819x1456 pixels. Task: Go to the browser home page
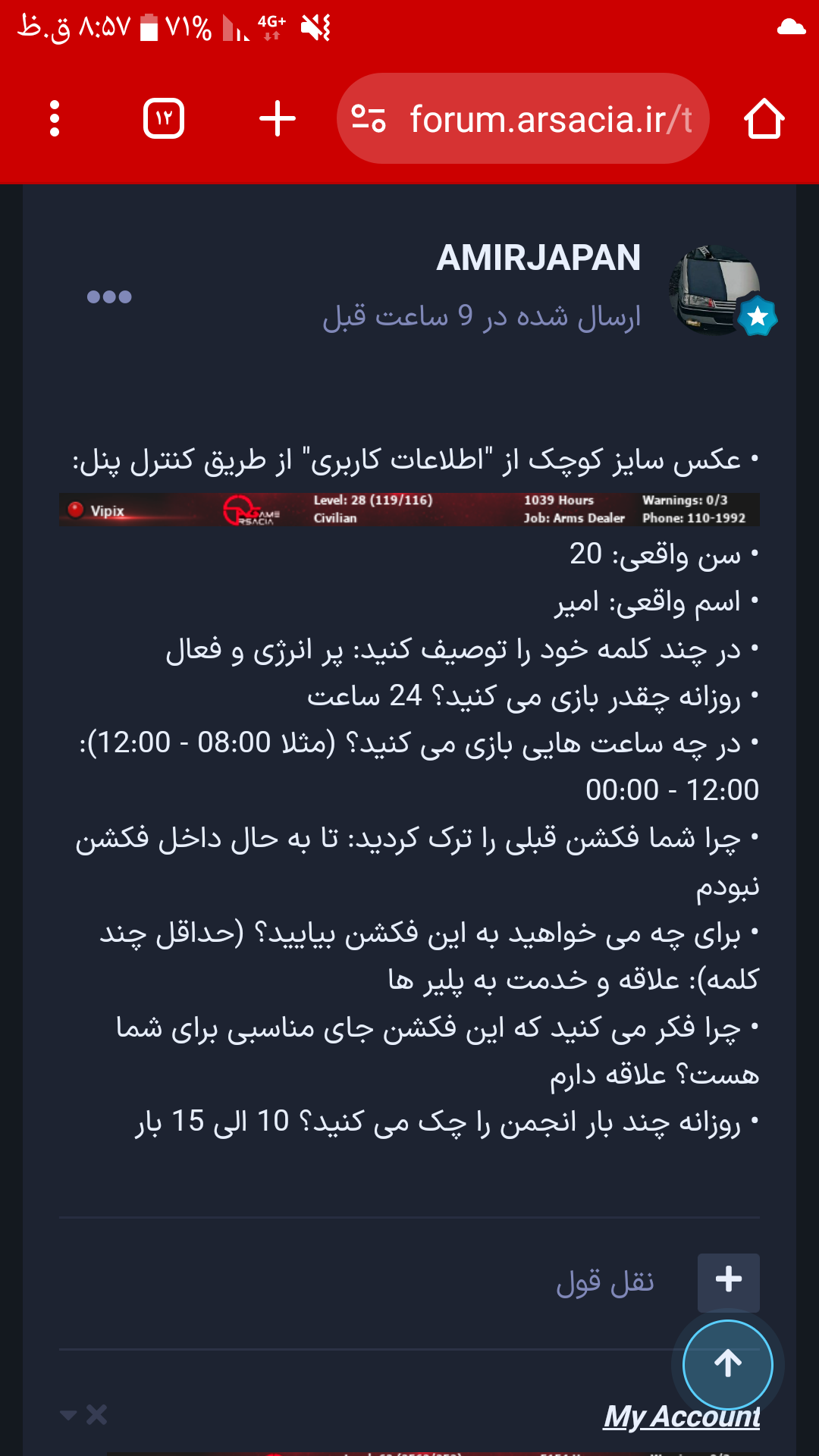click(x=764, y=119)
